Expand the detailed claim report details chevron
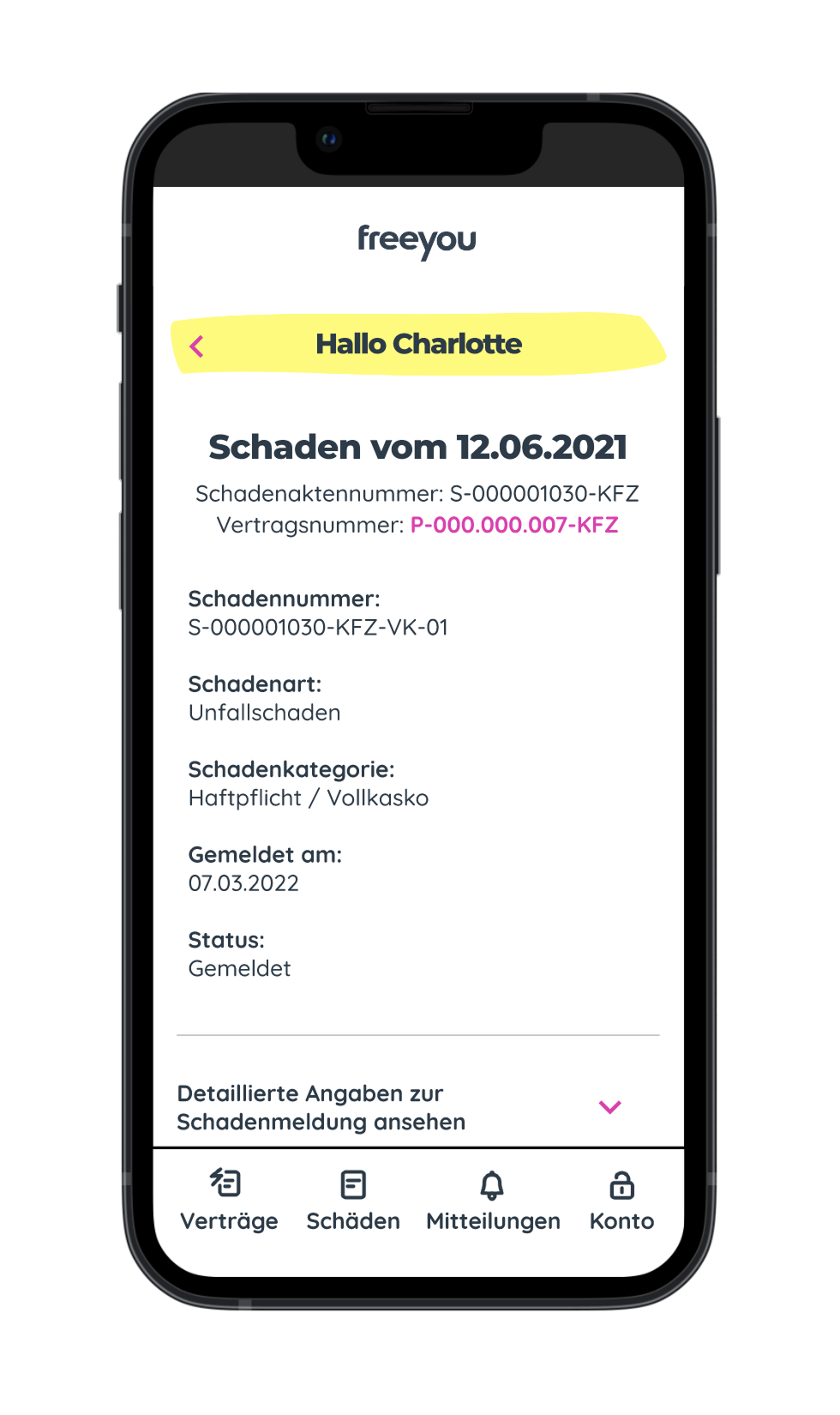 pos(609,1107)
